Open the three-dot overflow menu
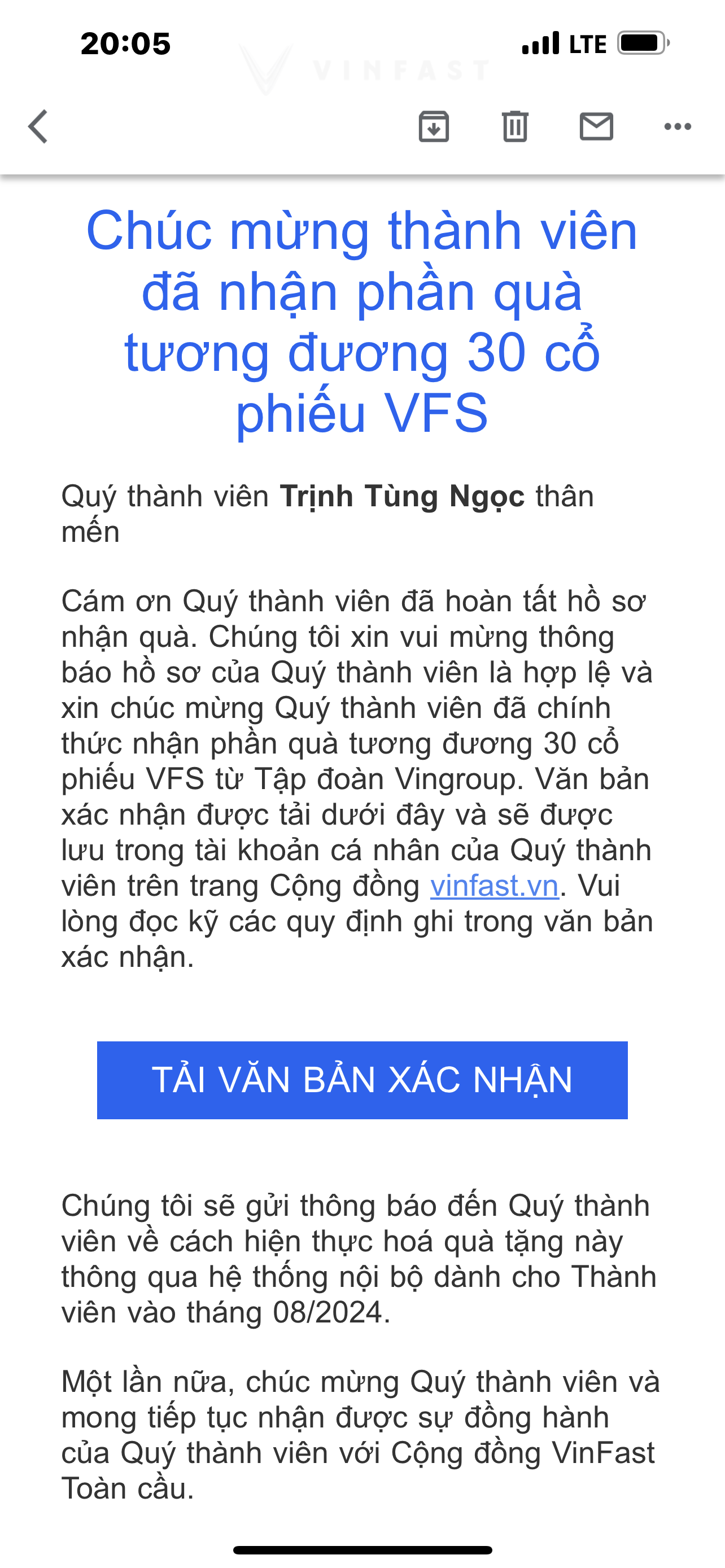 click(677, 126)
